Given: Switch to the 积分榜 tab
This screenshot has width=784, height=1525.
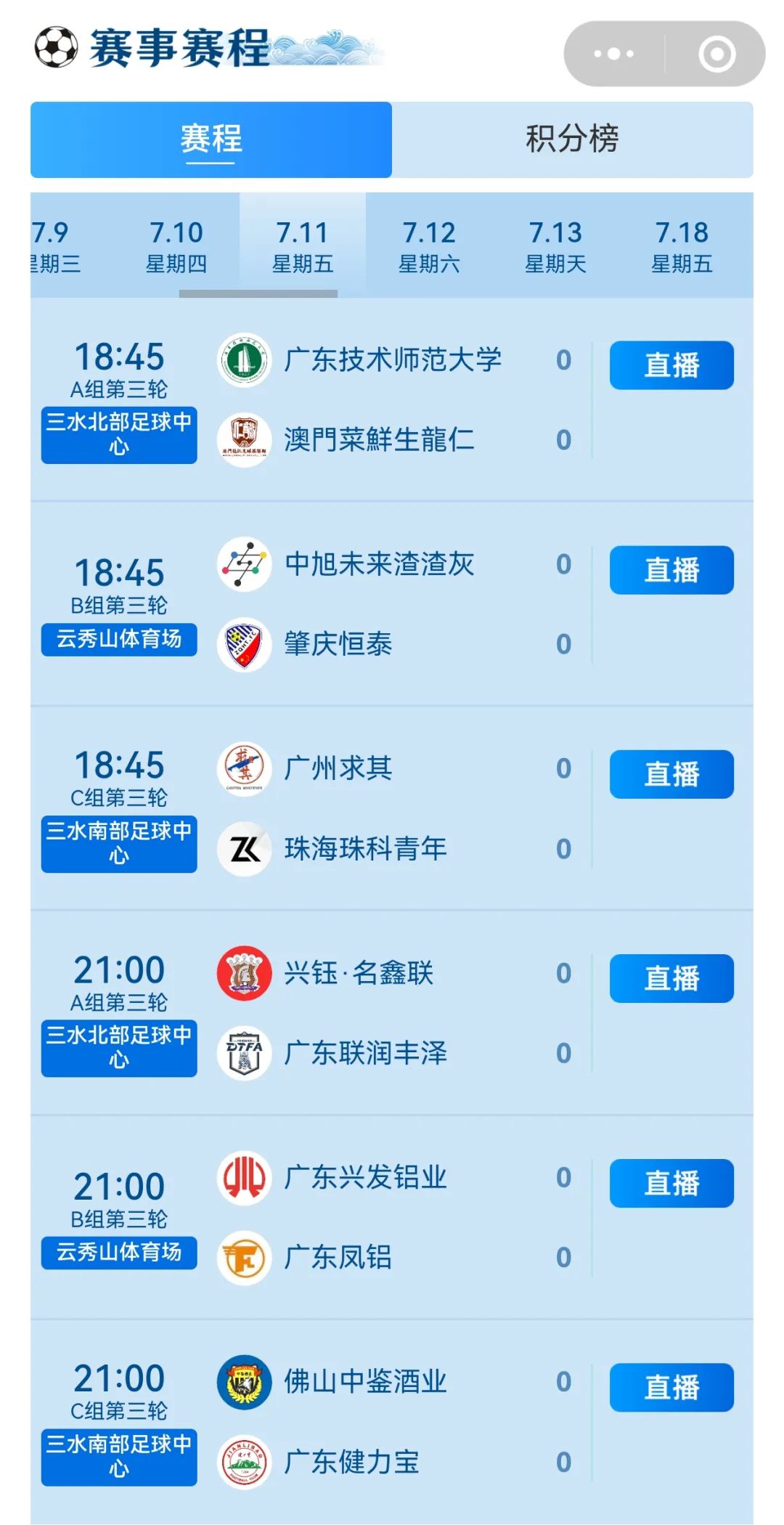Looking at the screenshot, I should 572,139.
